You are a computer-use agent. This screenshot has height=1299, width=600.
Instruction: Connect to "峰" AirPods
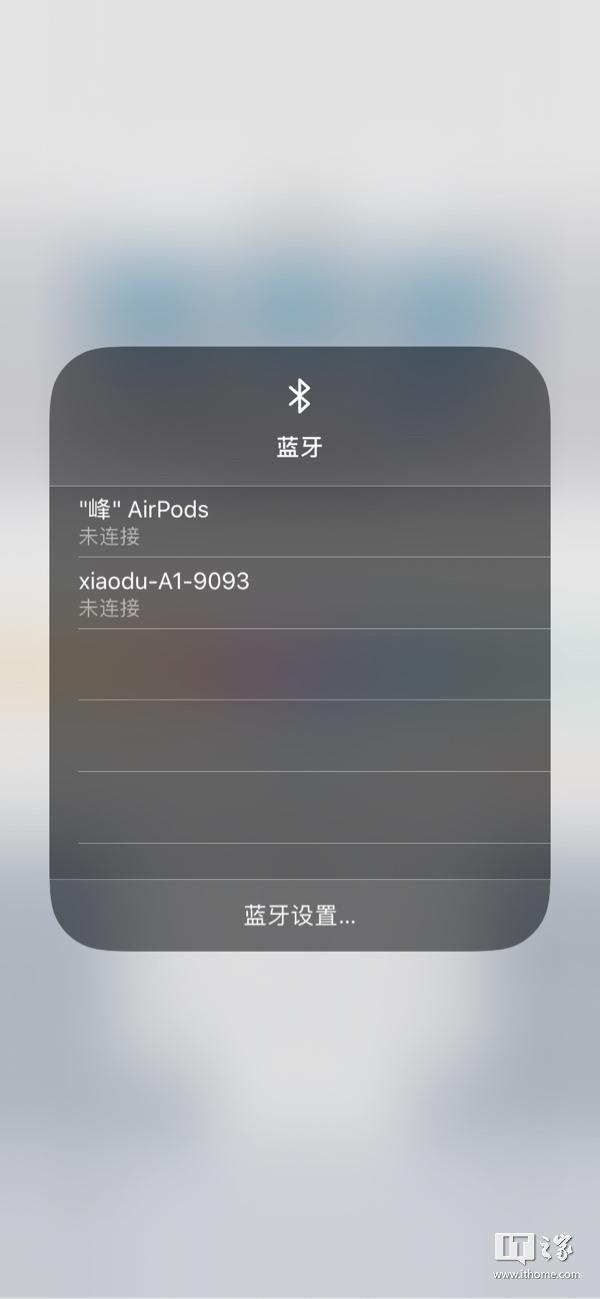(300, 522)
